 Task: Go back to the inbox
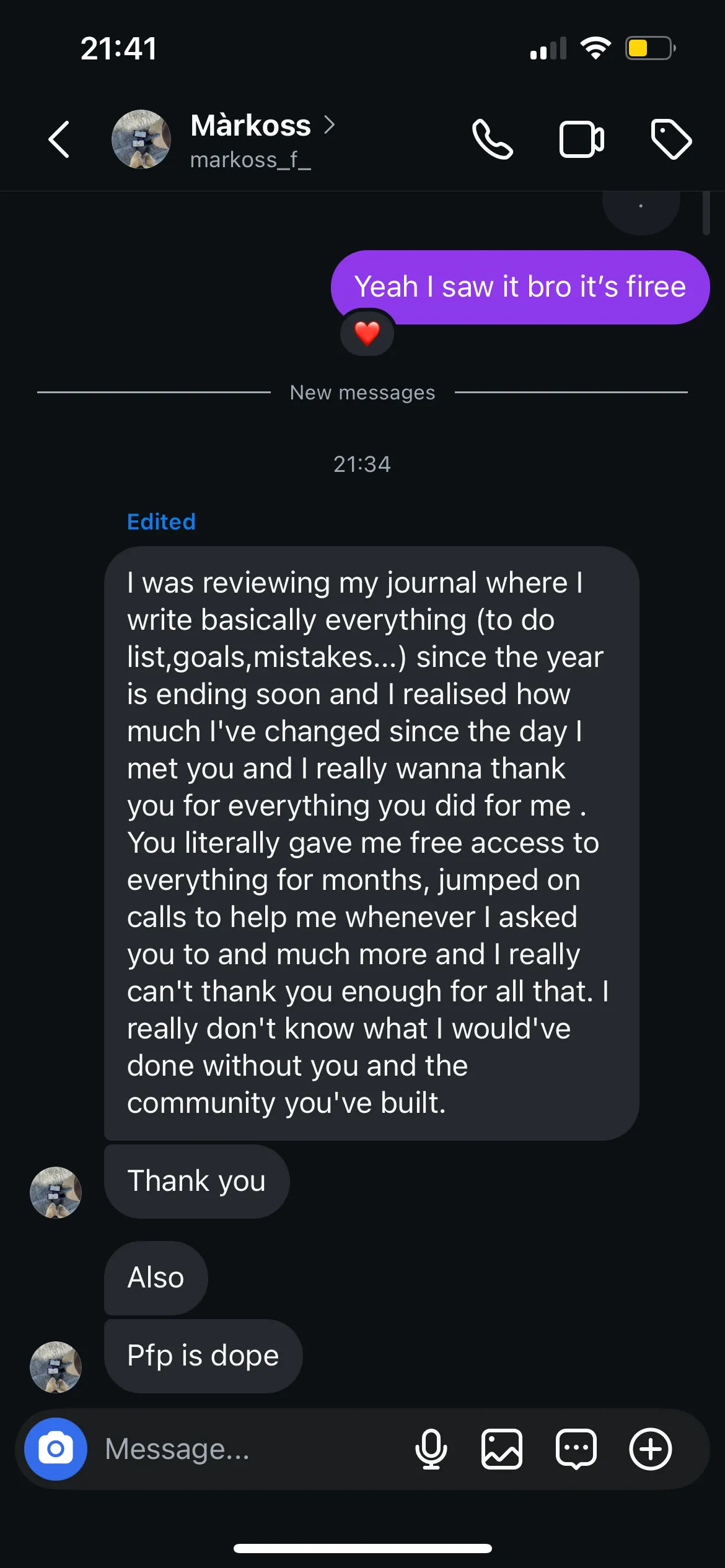click(x=59, y=140)
